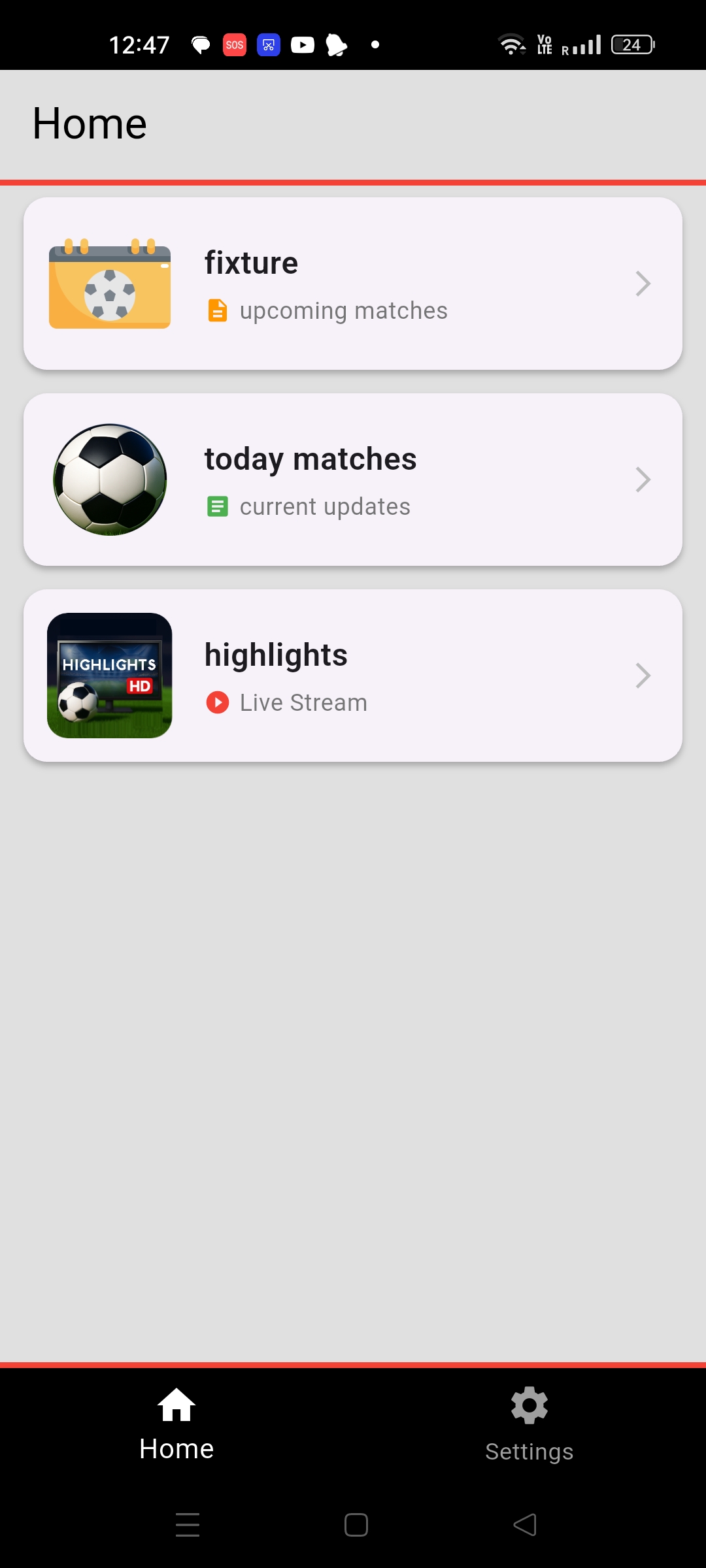The height and width of the screenshot is (1568, 706).
Task: Tap the HIGHLIGHTS HD thumbnail icon
Action: pyautogui.click(x=109, y=676)
